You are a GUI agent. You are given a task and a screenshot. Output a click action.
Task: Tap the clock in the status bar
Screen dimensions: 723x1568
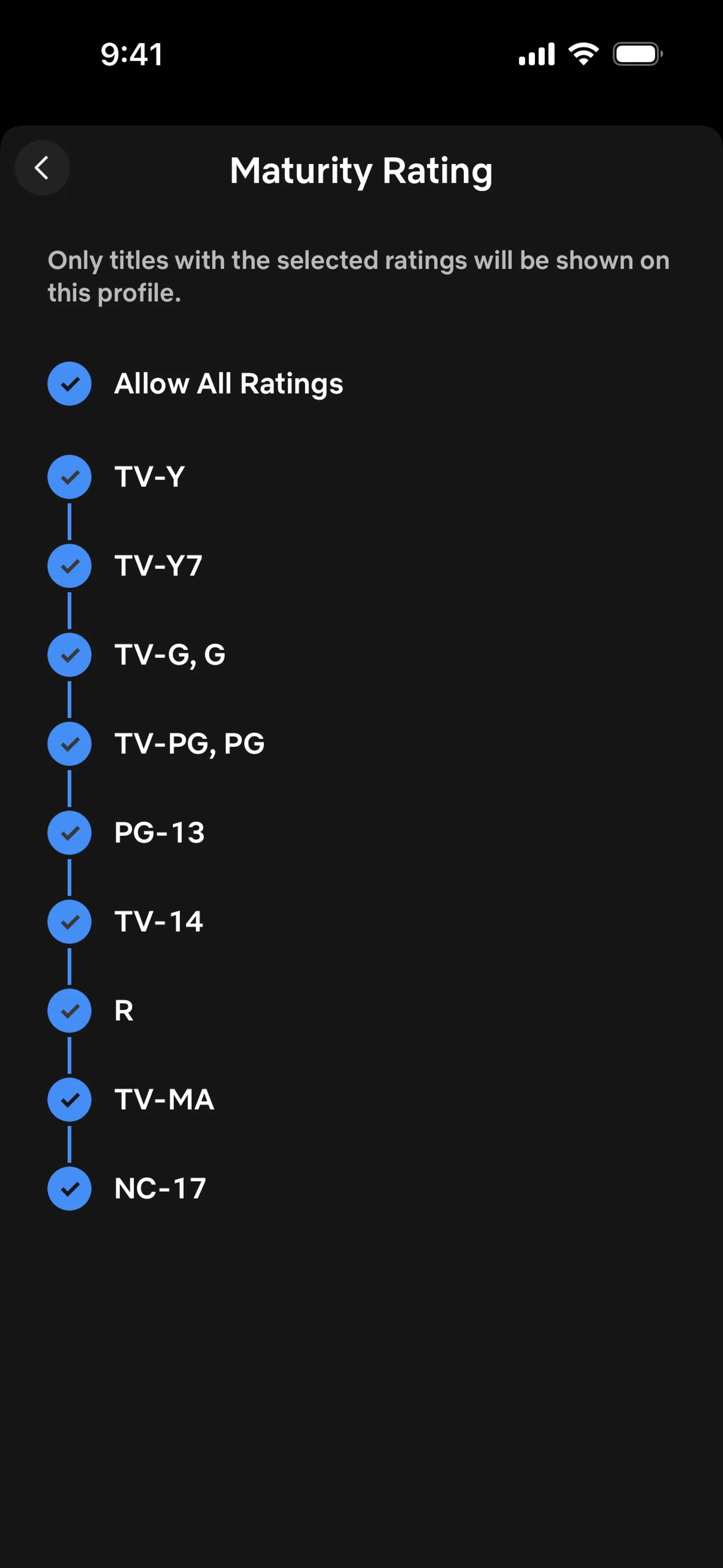131,55
